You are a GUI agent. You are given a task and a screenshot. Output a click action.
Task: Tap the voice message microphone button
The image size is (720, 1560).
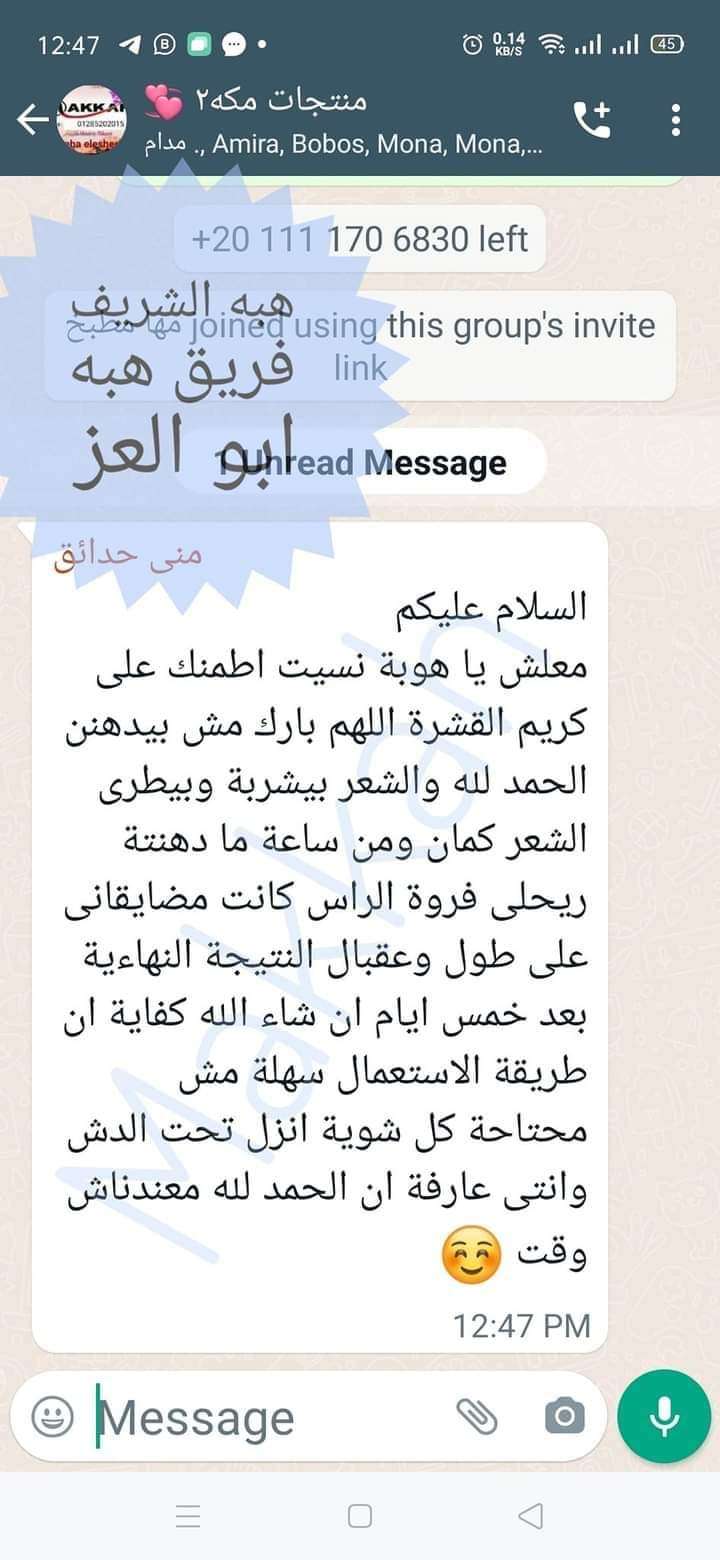(663, 1417)
